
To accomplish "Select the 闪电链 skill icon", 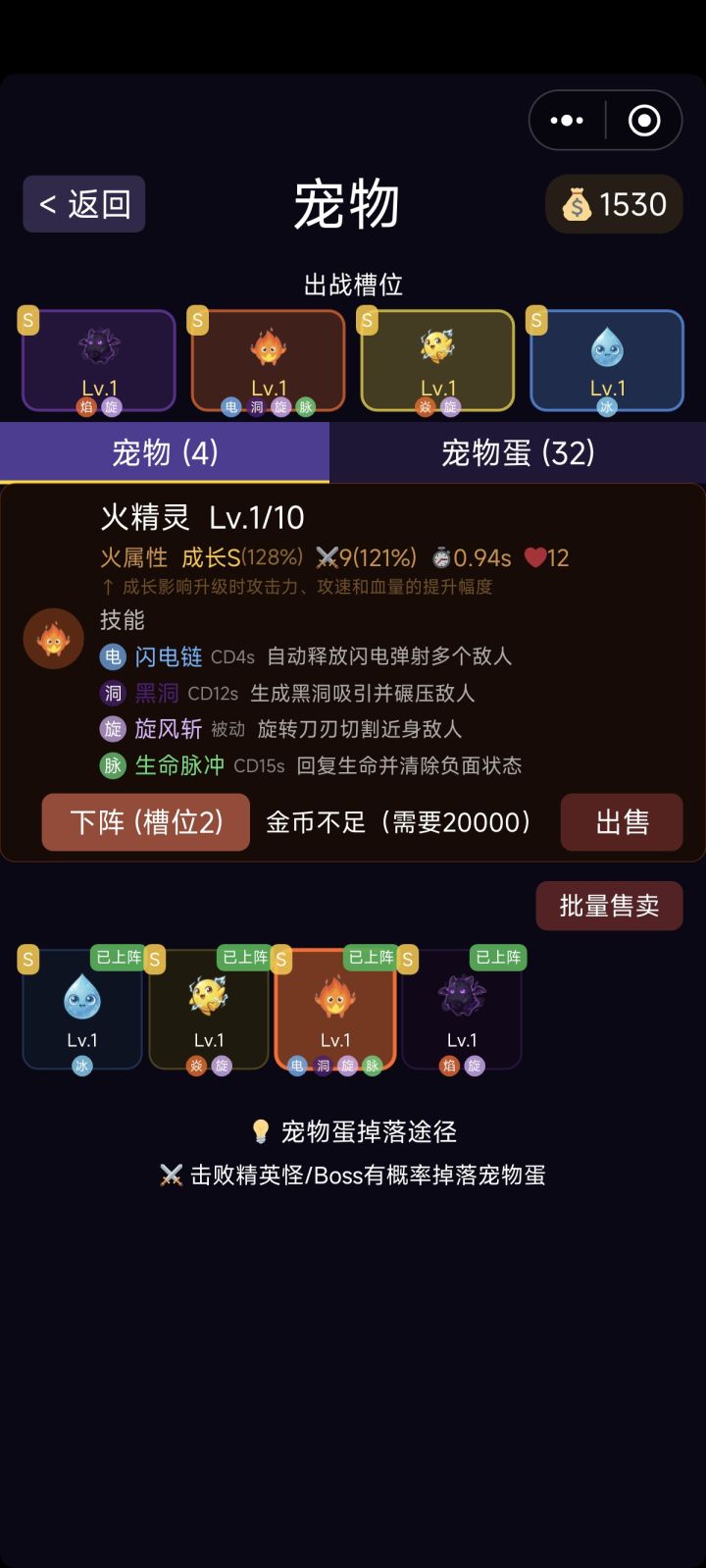I will 113,657.
